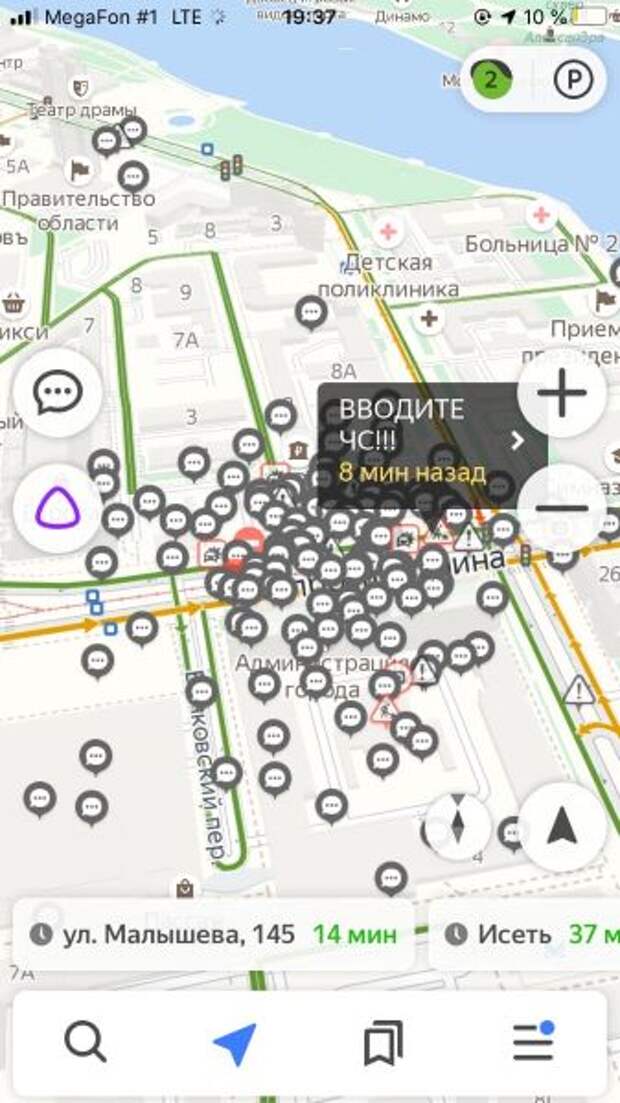Image resolution: width=620 pixels, height=1103 pixels.
Task: Zoom out the map
Action: pos(562,507)
